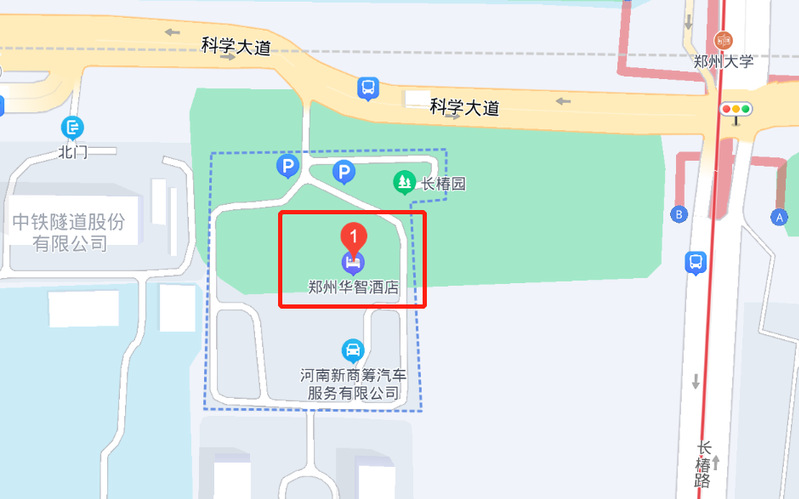Select the 北门 gate marker
799x499 pixels.
pos(73,128)
